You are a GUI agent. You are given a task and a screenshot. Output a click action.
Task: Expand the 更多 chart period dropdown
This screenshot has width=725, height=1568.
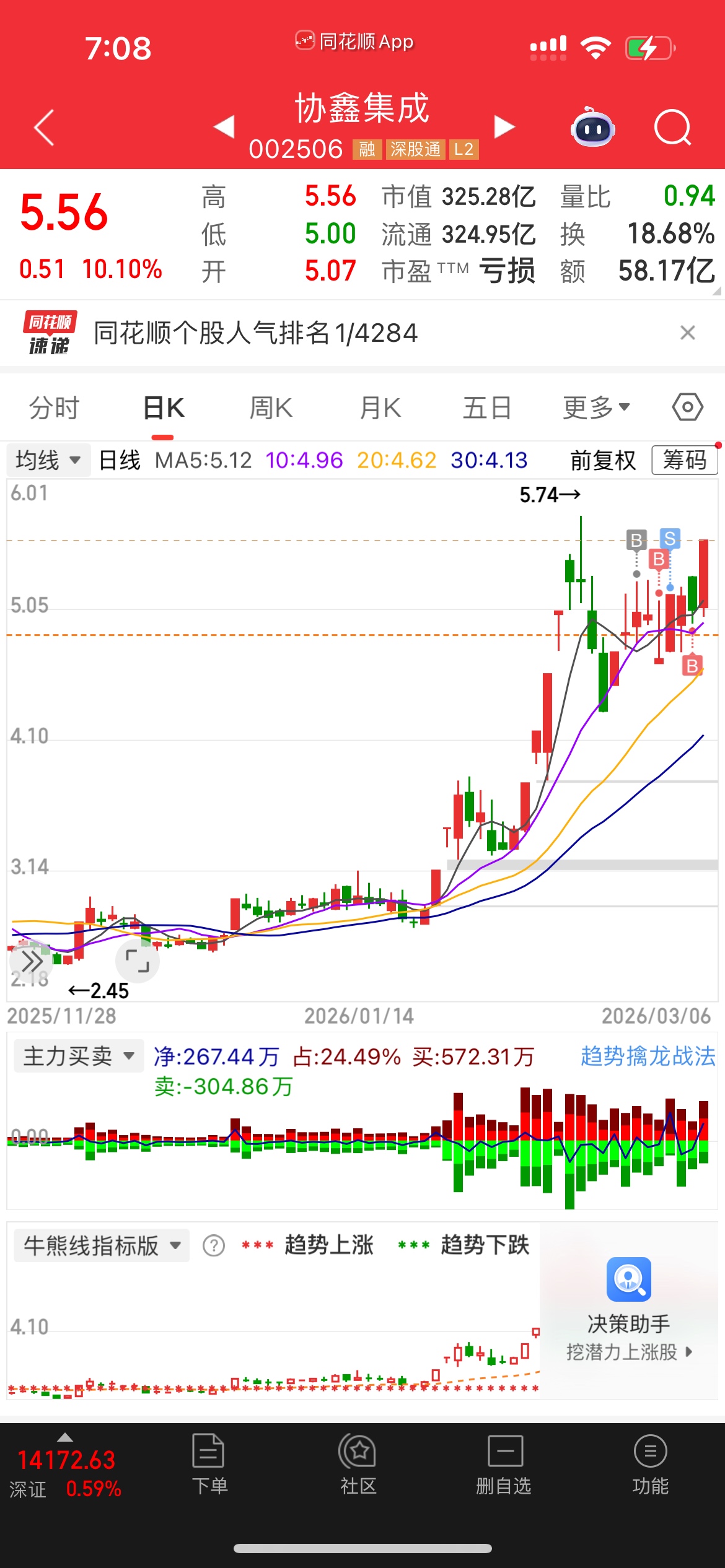click(x=595, y=408)
